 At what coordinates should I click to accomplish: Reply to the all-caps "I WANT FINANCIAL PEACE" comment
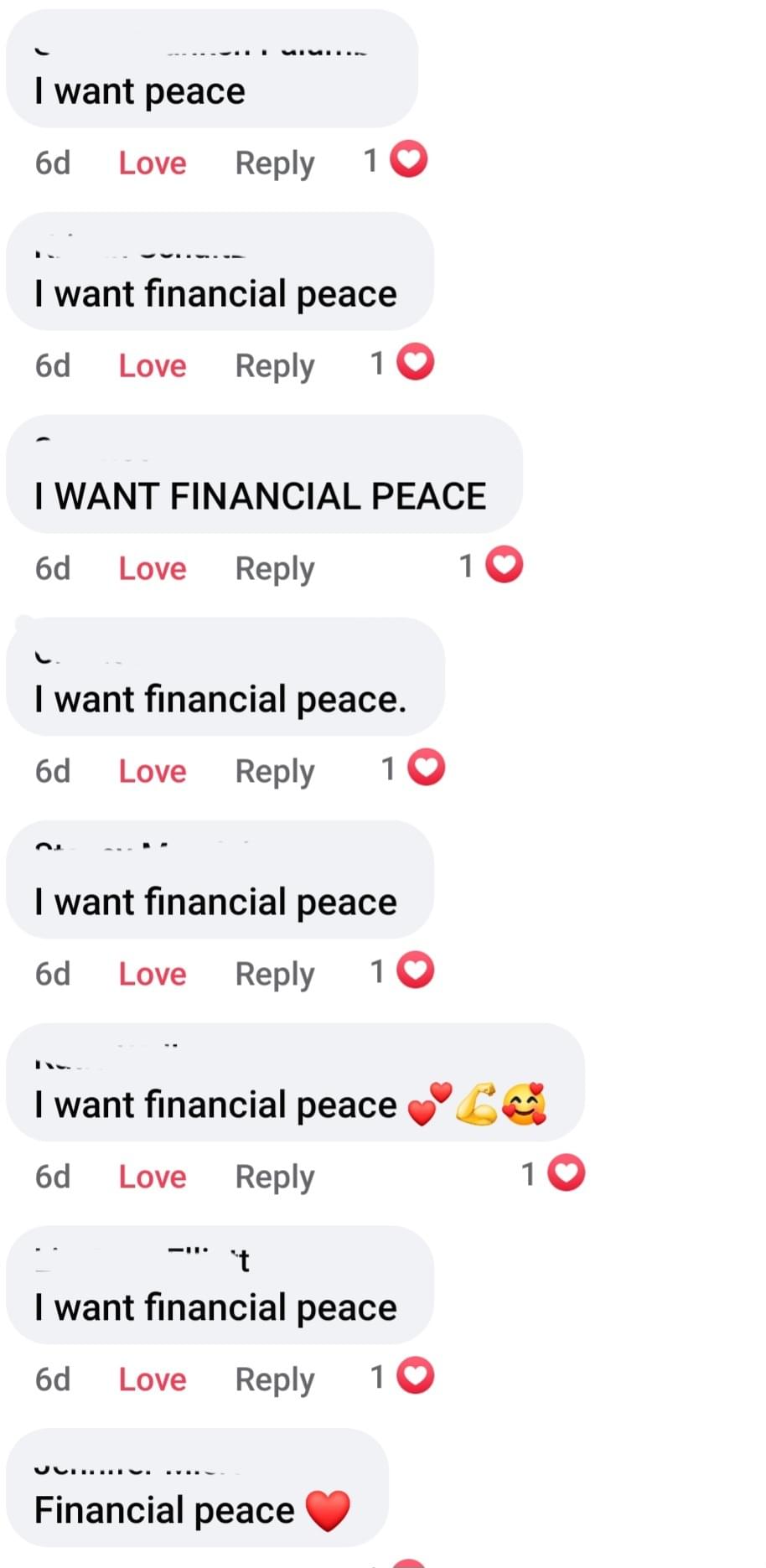coord(274,568)
